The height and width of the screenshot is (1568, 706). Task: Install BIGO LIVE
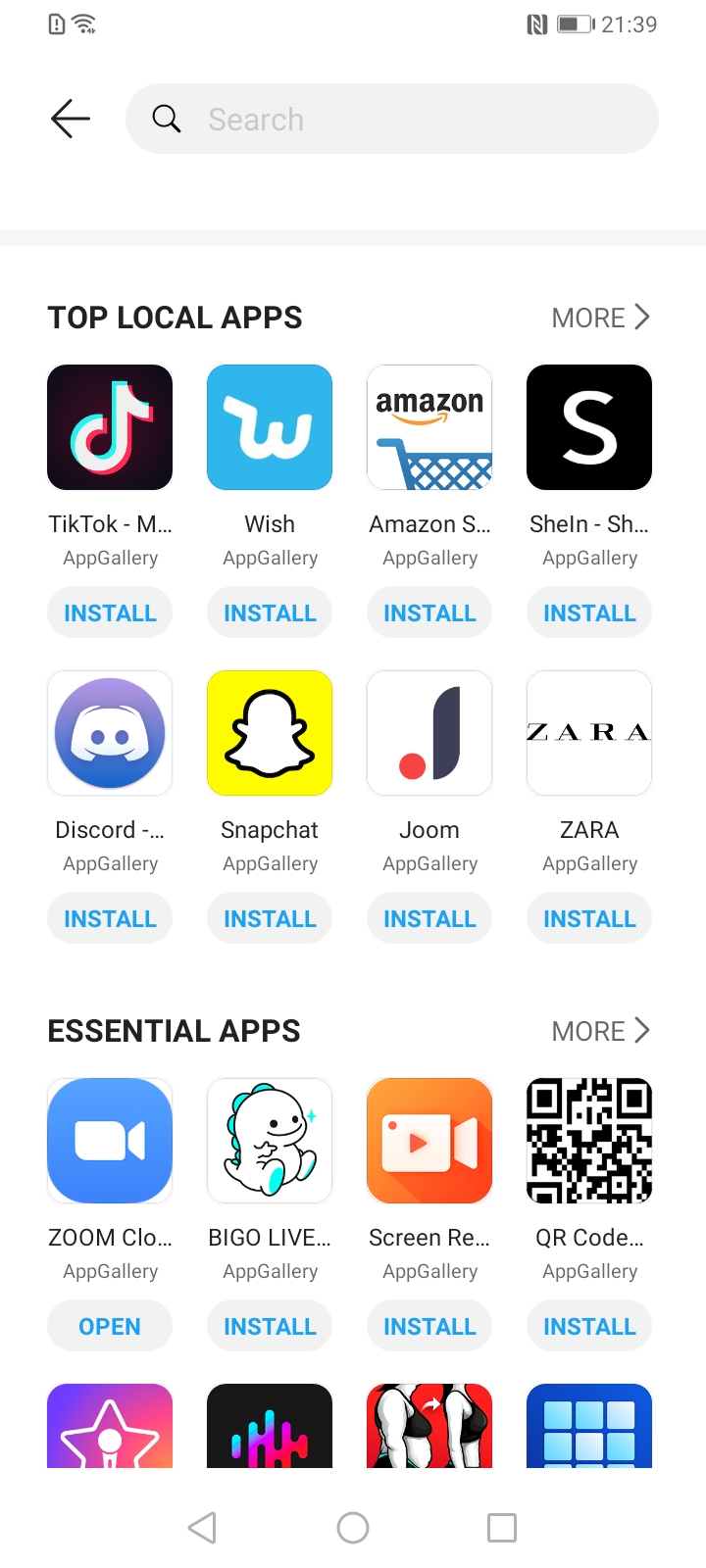click(x=270, y=1326)
